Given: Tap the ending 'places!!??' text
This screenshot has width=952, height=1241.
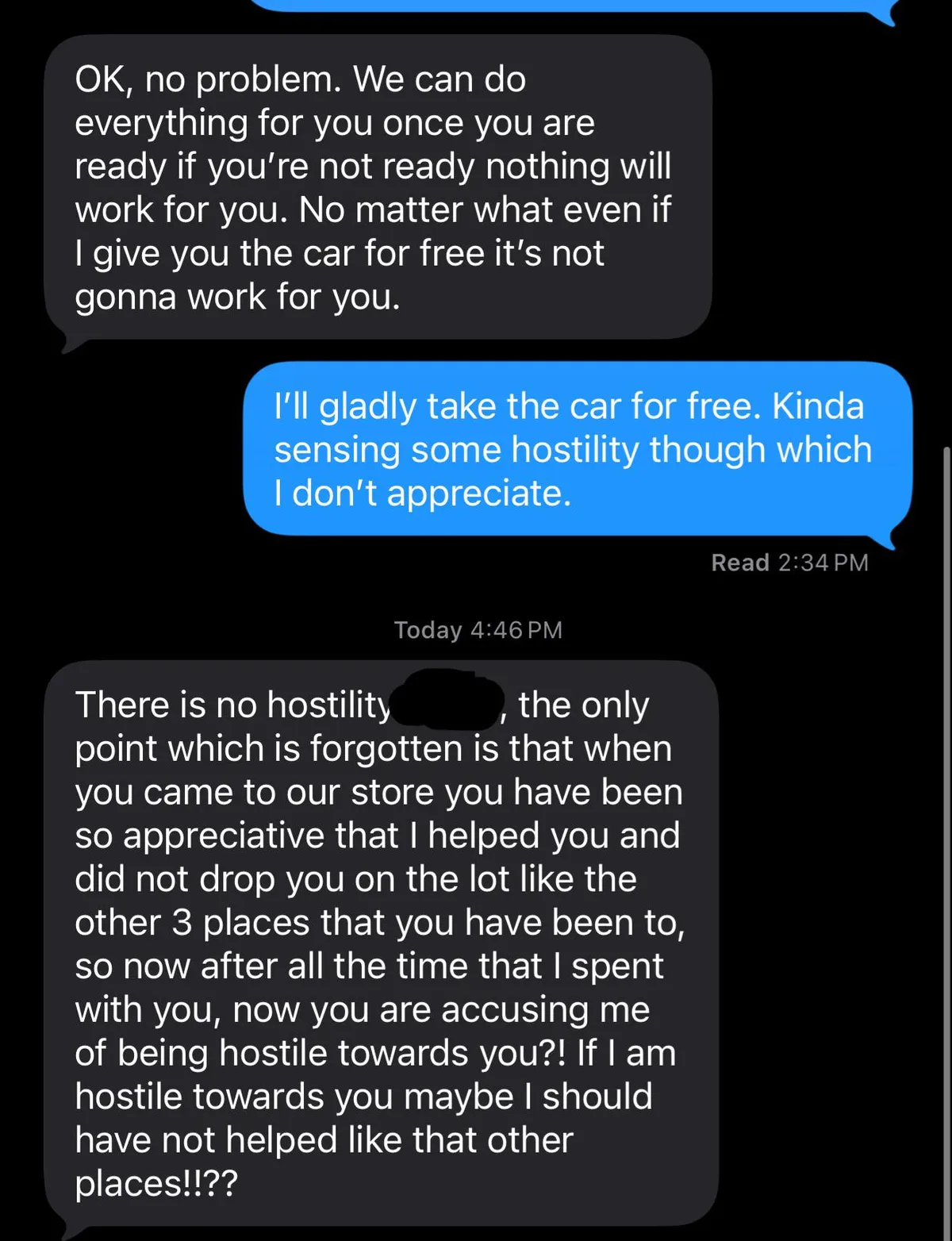Looking at the screenshot, I should coord(155,1182).
